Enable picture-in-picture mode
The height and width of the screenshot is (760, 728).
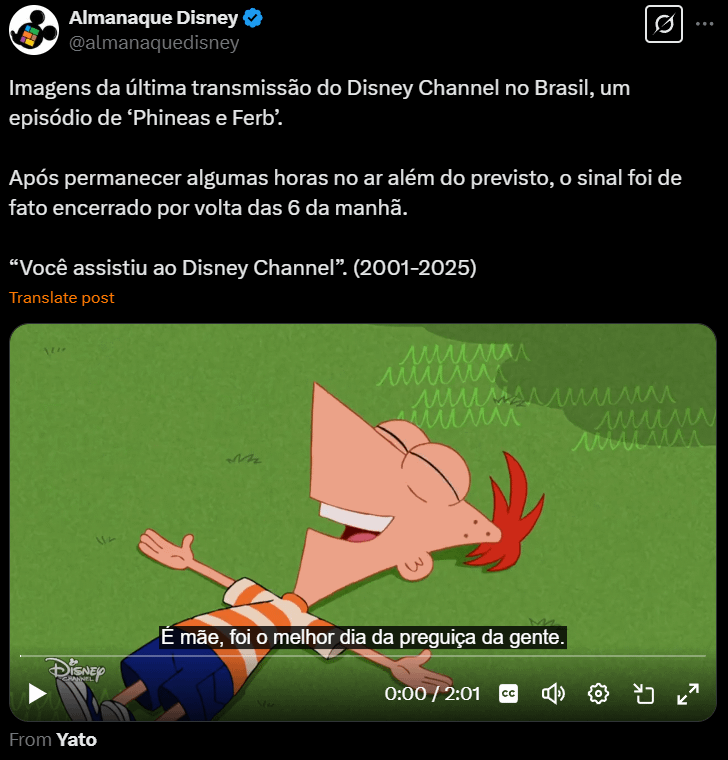point(643,693)
